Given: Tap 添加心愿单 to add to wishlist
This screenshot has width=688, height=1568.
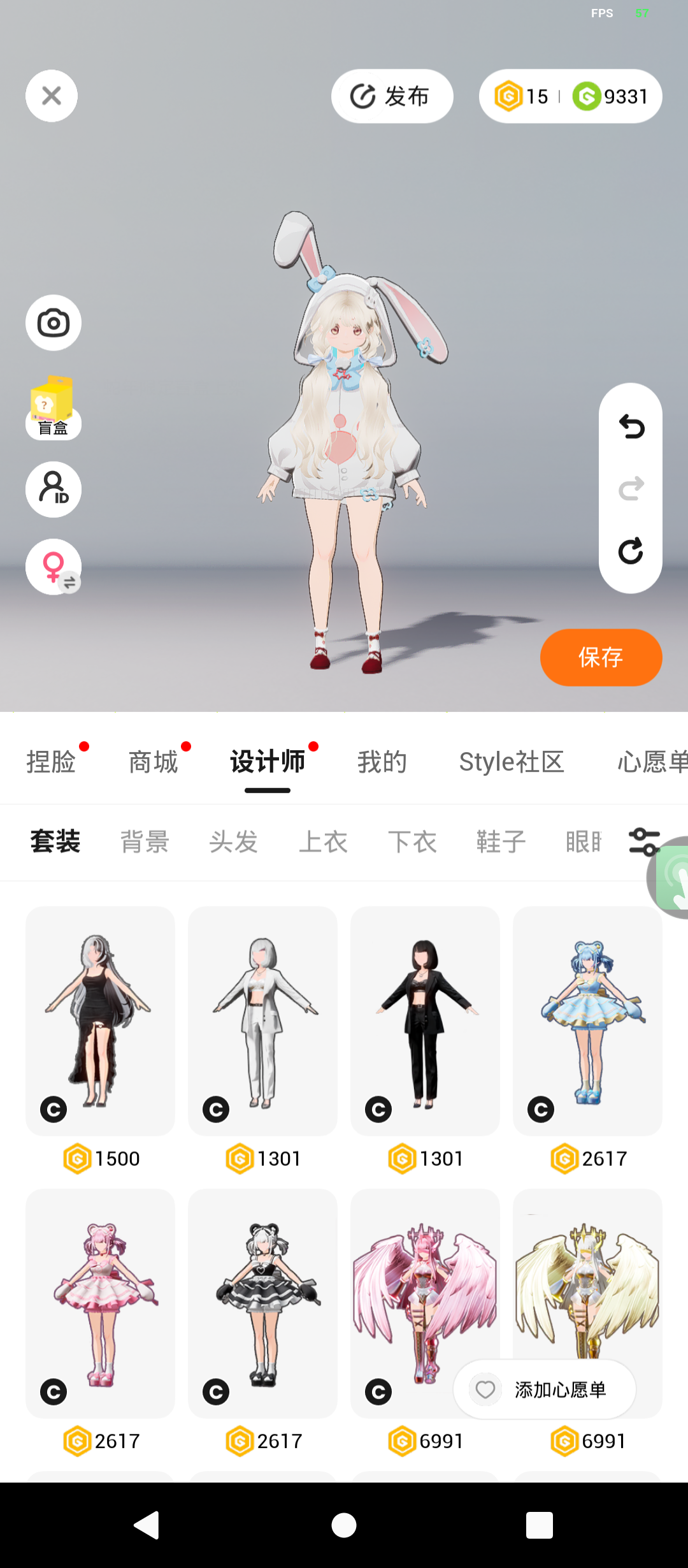Looking at the screenshot, I should [545, 1390].
